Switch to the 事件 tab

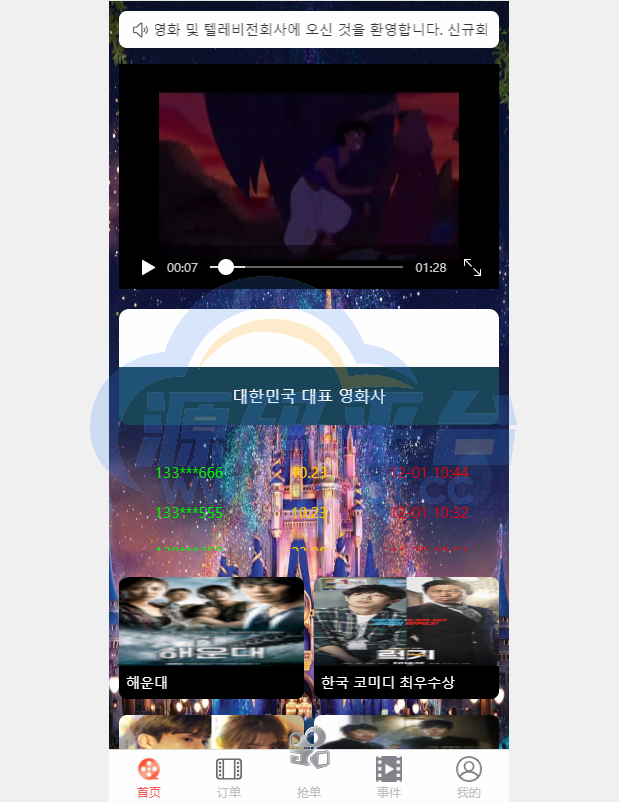[389, 777]
